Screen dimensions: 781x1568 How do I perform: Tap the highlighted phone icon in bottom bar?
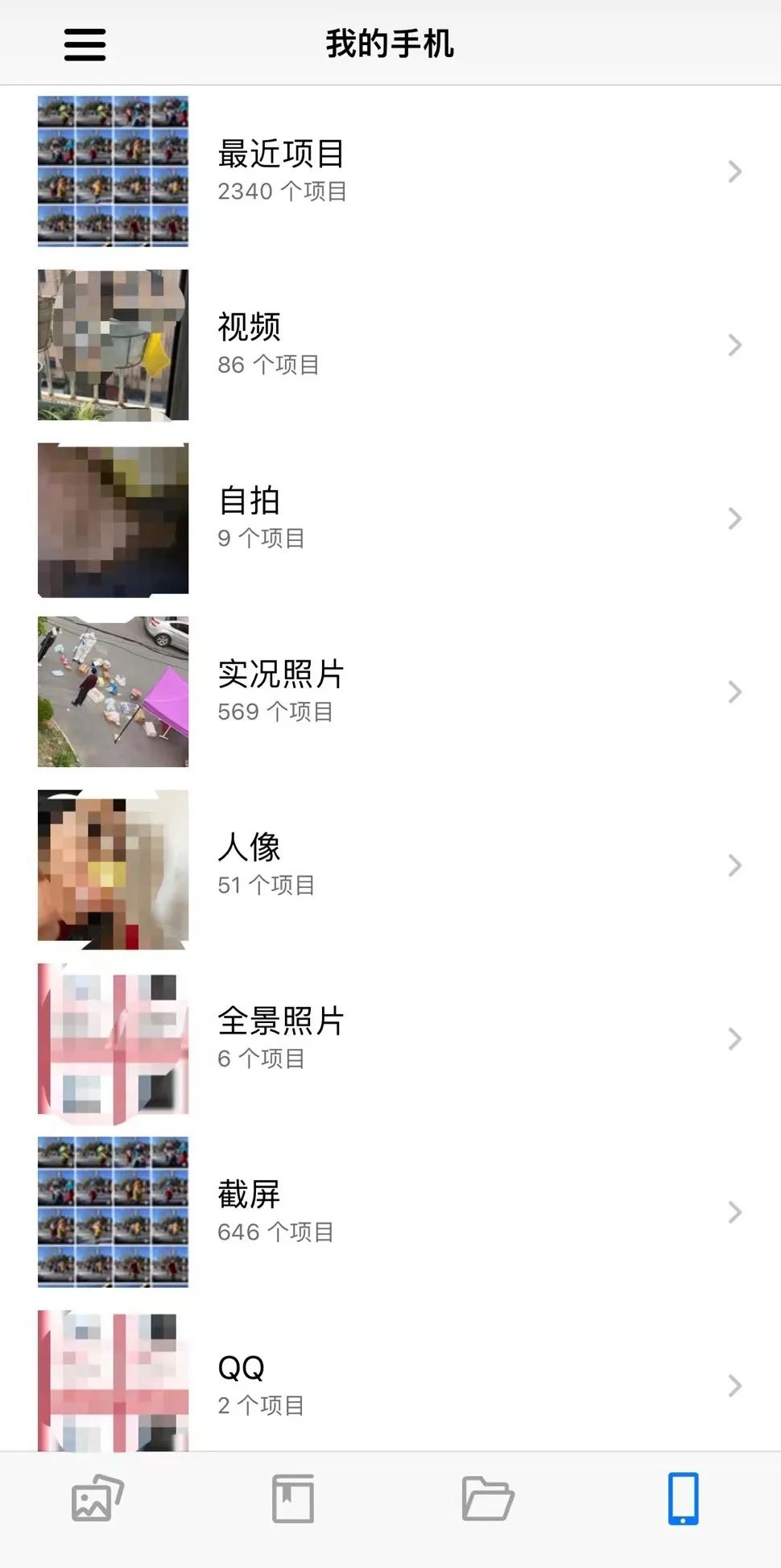(x=684, y=1499)
